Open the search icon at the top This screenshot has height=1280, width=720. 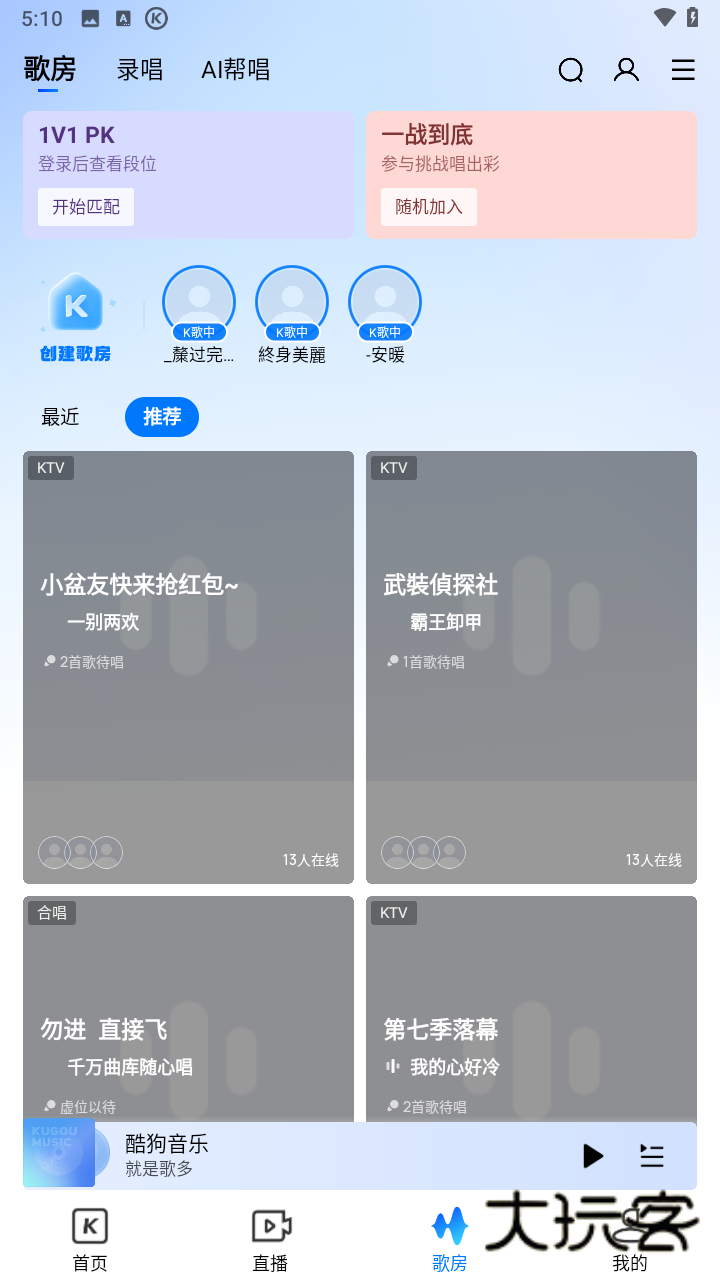pos(570,70)
